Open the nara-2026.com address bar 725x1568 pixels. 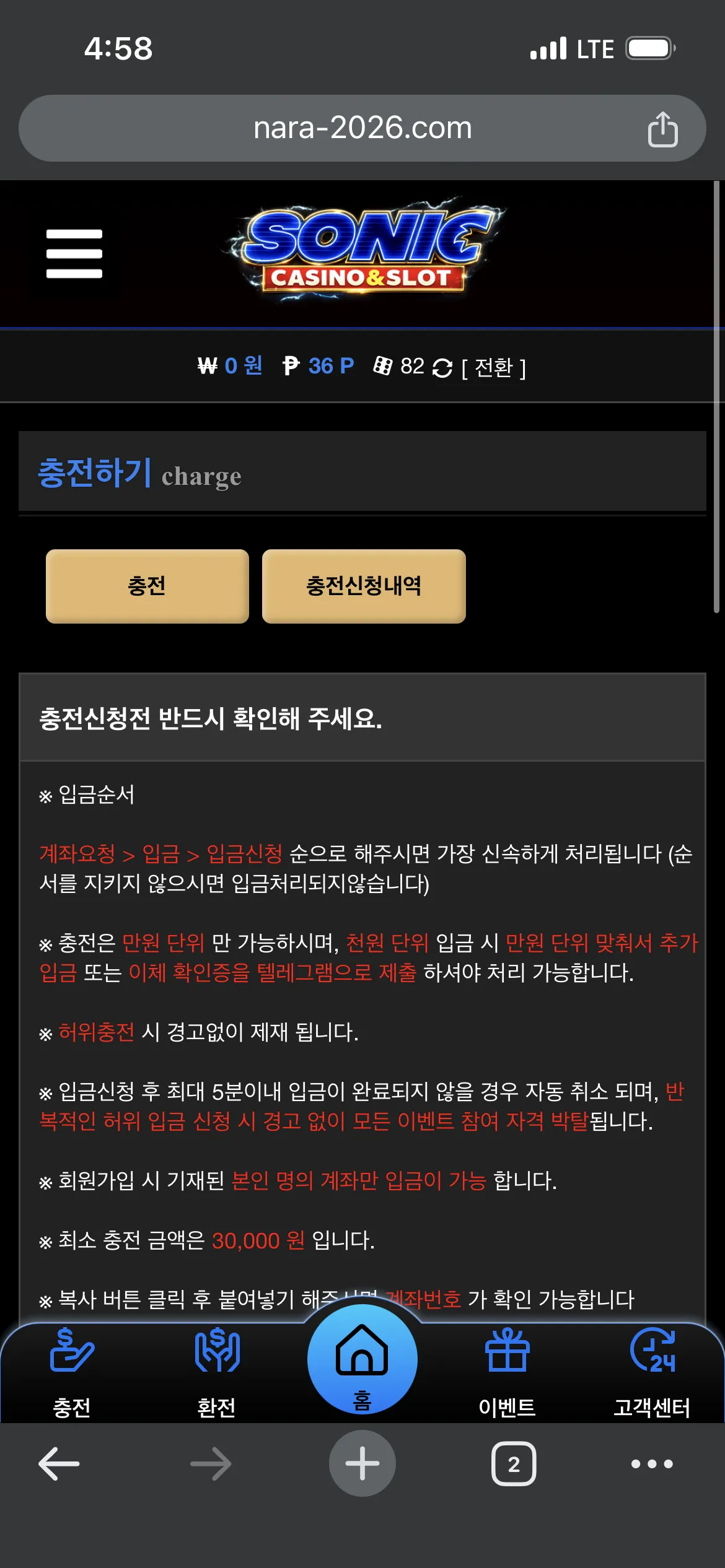click(362, 128)
